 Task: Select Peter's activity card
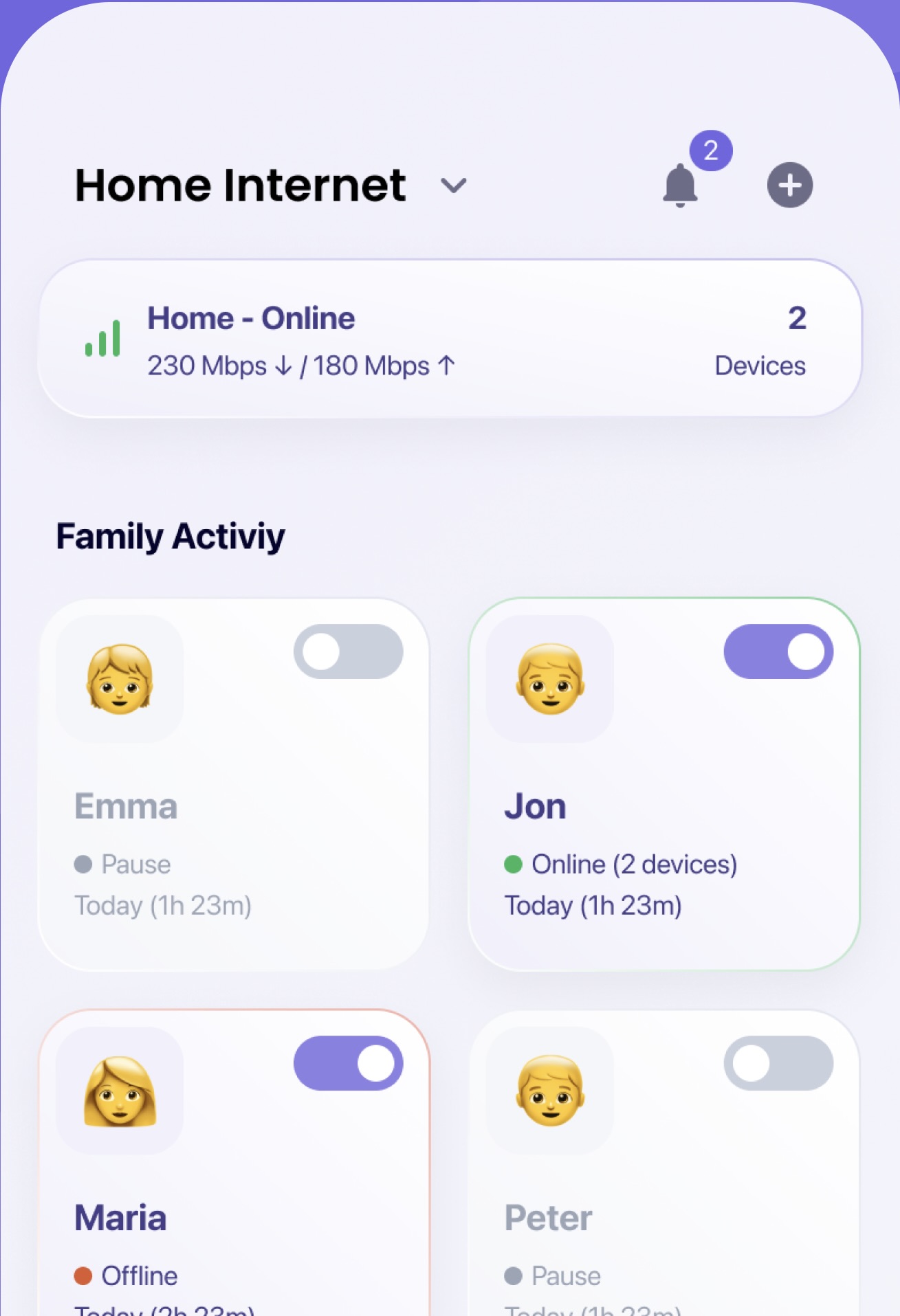tap(663, 1209)
